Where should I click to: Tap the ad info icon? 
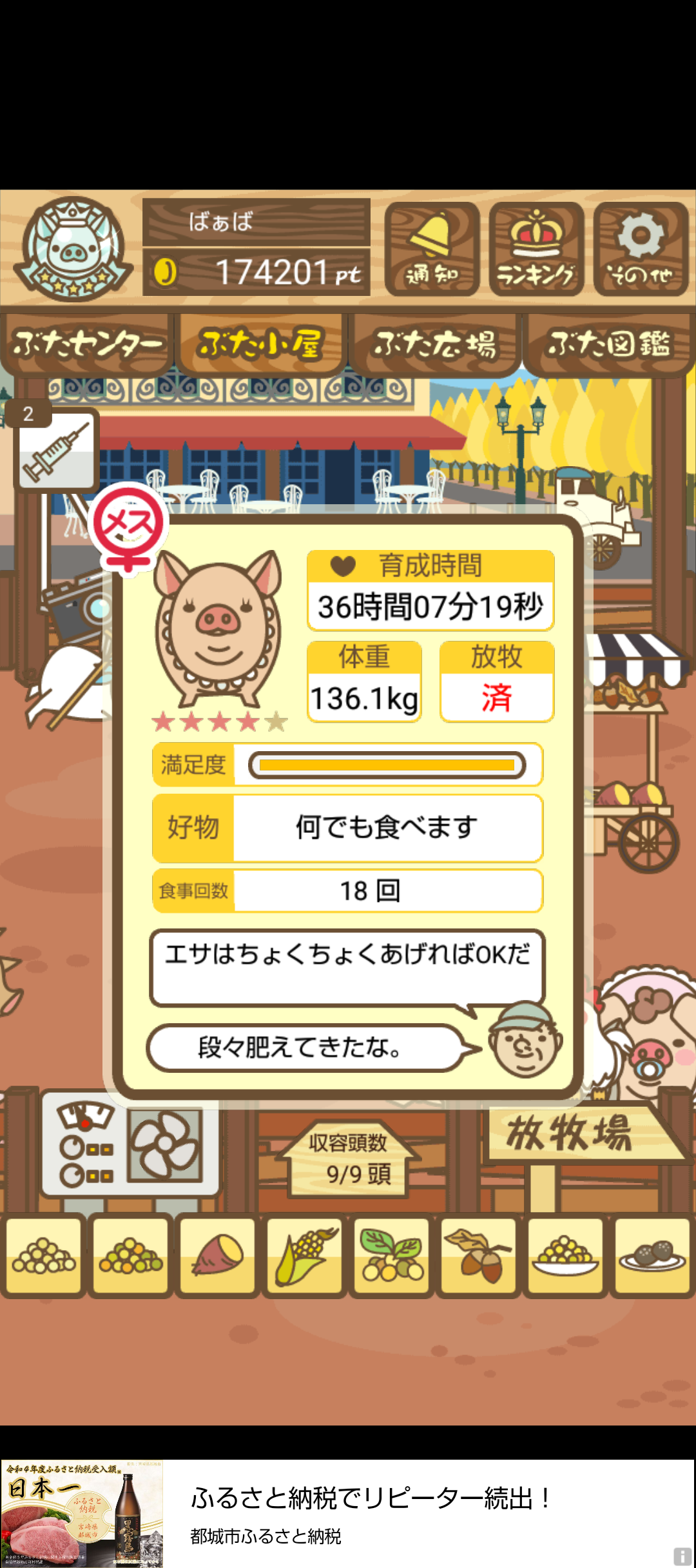pyautogui.click(x=682, y=1555)
